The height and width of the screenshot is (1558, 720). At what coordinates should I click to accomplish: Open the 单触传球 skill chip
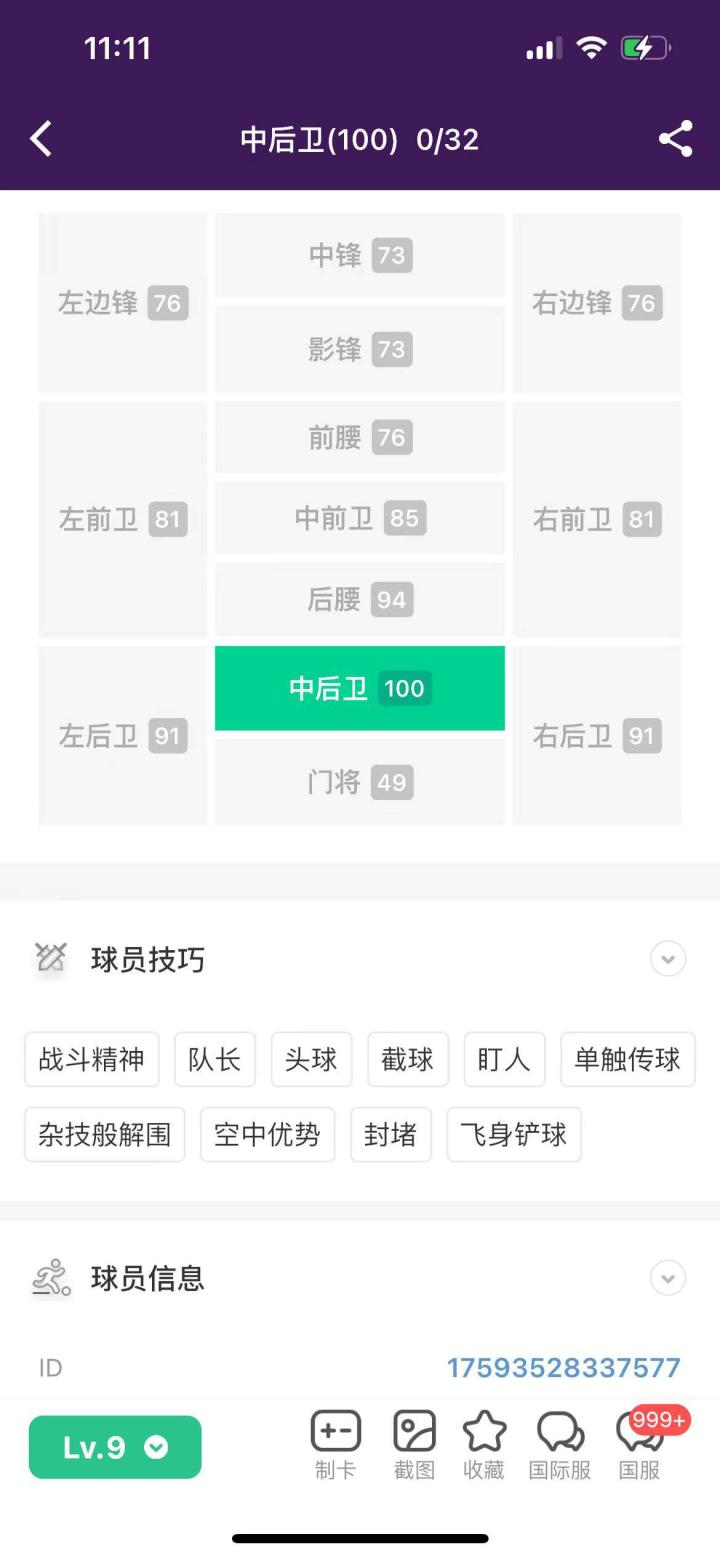tap(627, 1059)
